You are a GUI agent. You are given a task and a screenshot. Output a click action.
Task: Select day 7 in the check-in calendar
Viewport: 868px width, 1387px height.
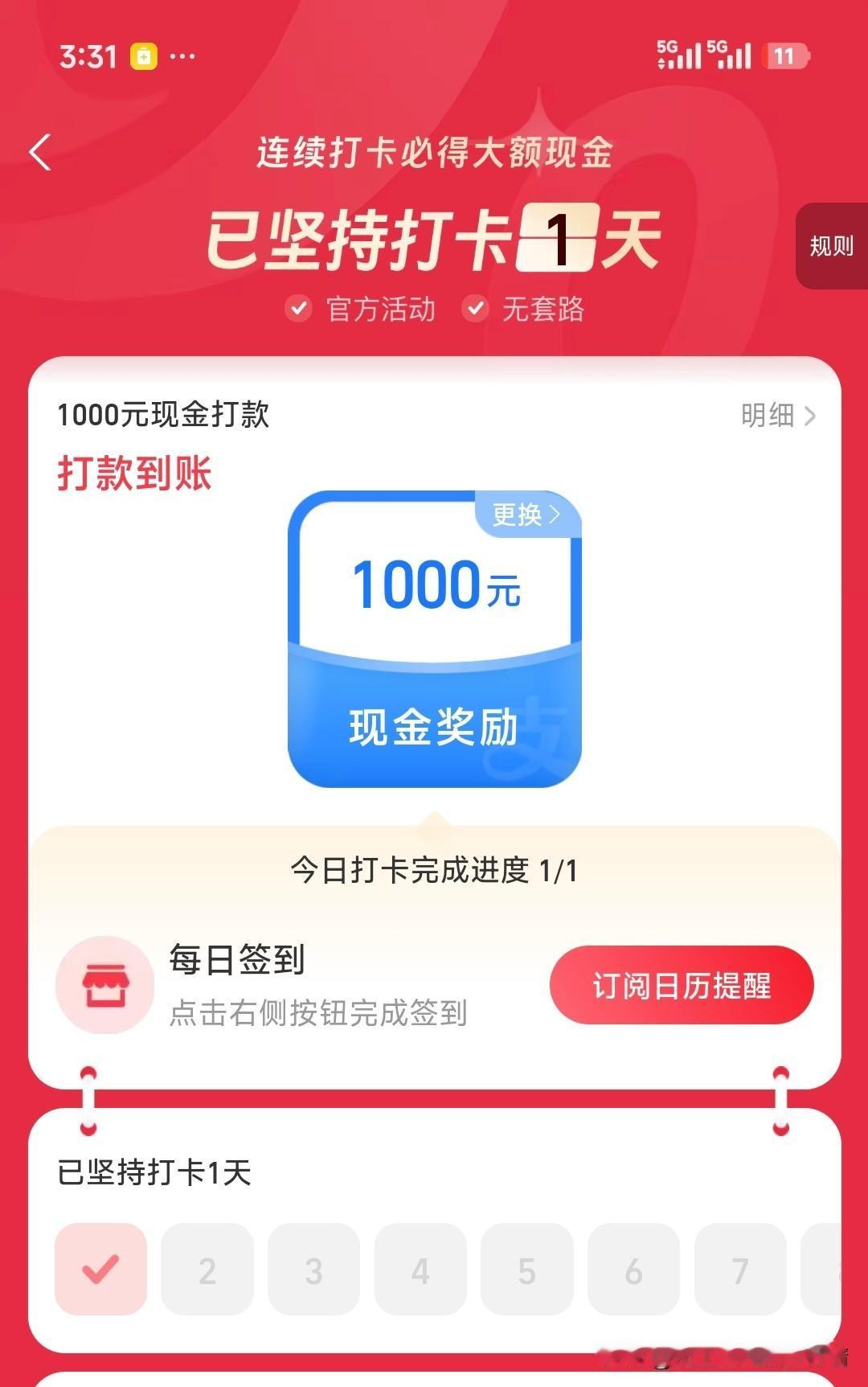point(740,1269)
